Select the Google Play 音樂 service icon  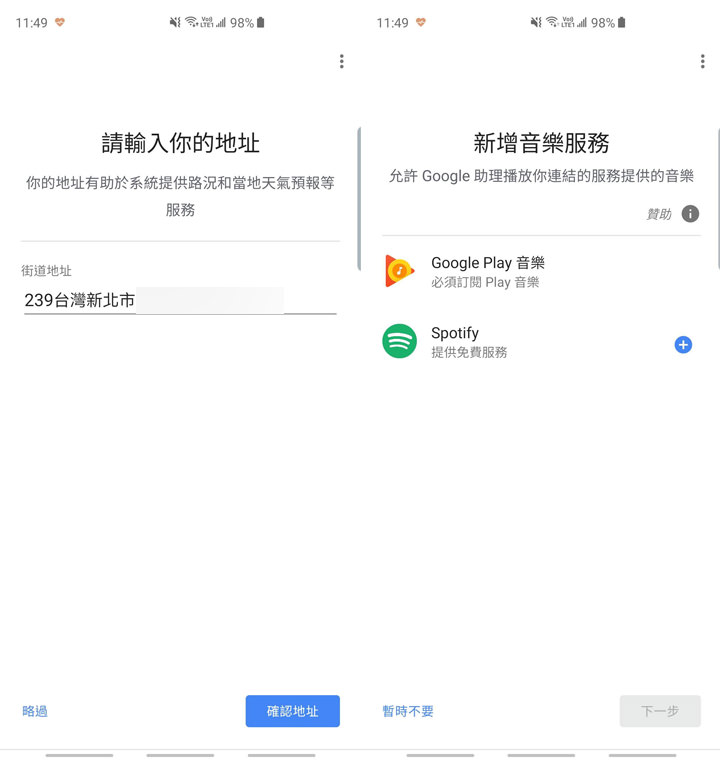pos(398,271)
